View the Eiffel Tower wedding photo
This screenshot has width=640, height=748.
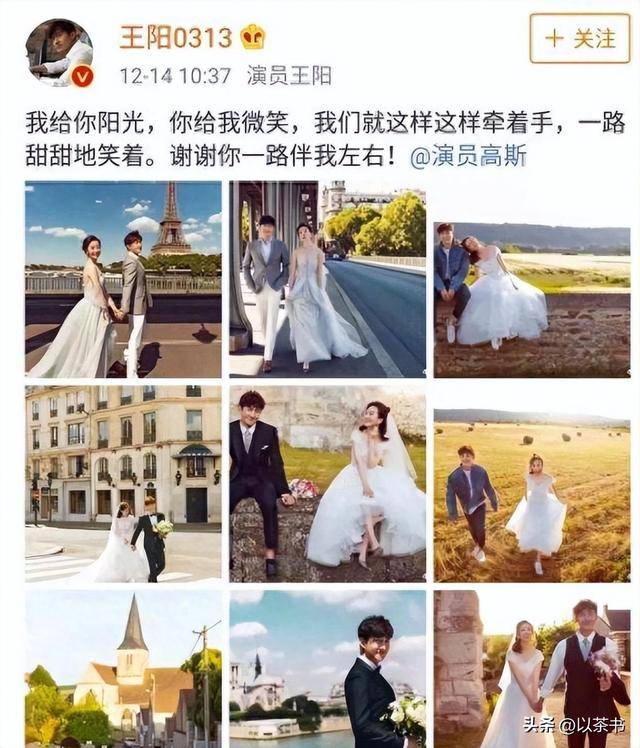pyautogui.click(x=123, y=279)
